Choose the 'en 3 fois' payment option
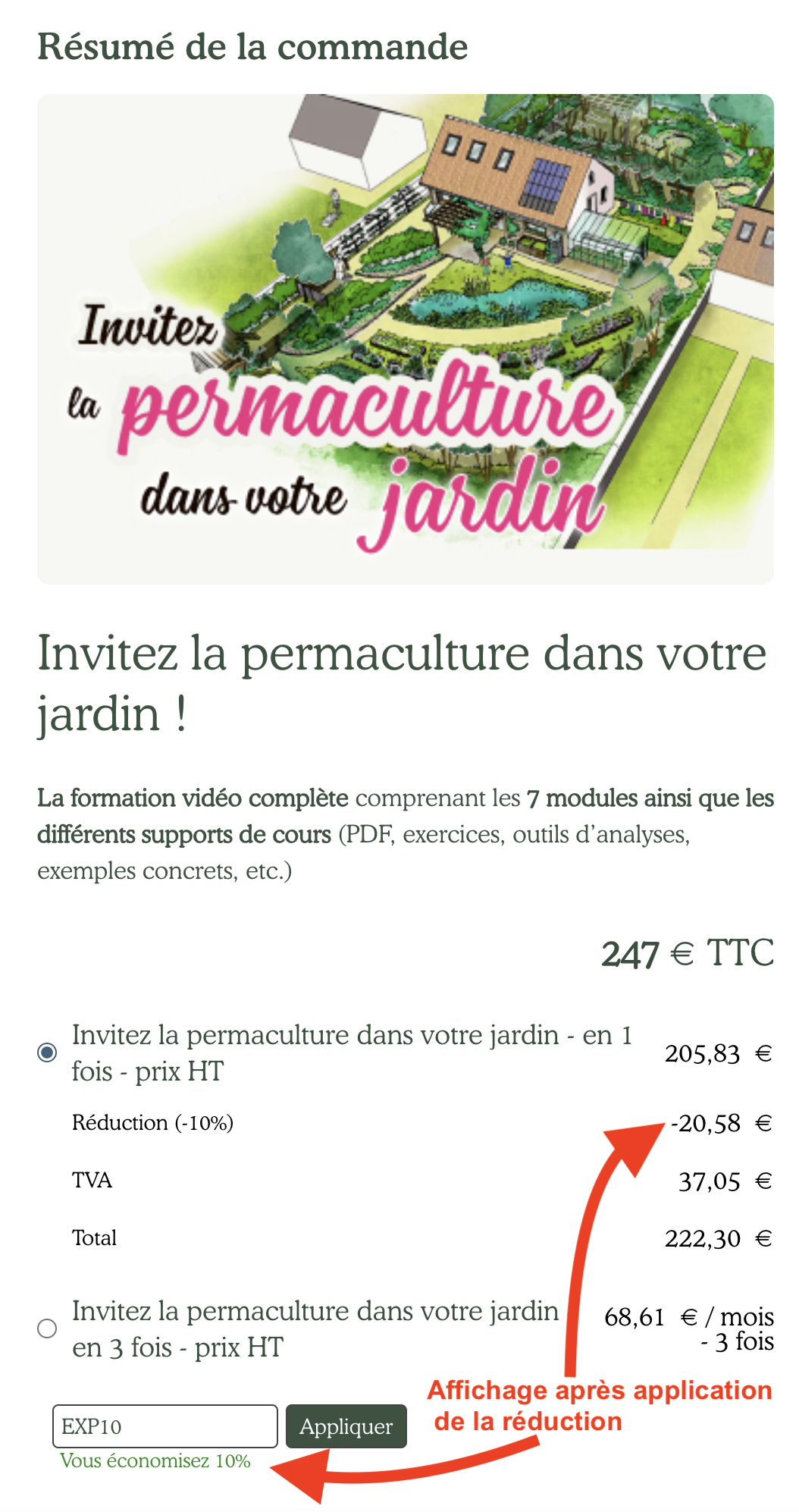The width and height of the screenshot is (799, 1512). [47, 1328]
